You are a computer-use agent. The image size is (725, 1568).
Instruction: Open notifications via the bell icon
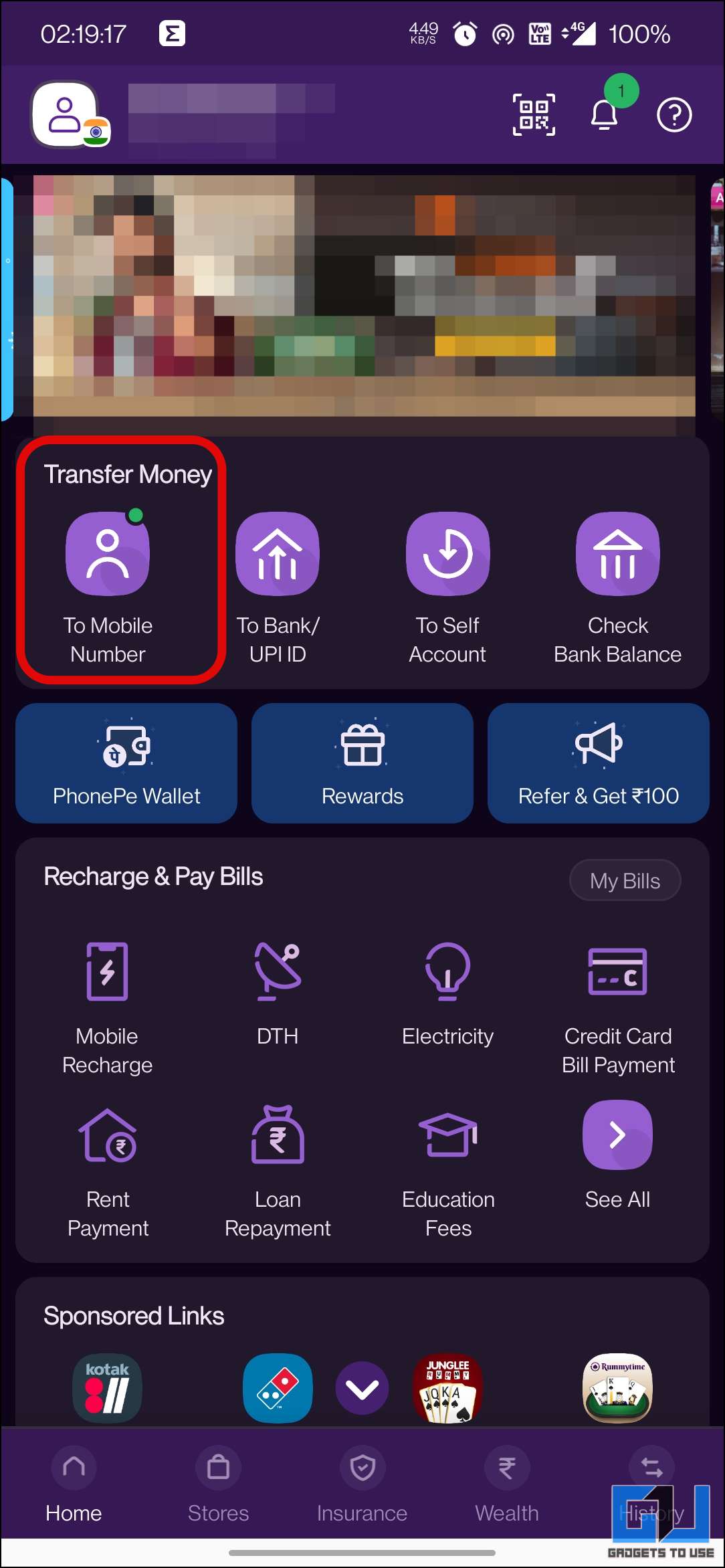604,114
